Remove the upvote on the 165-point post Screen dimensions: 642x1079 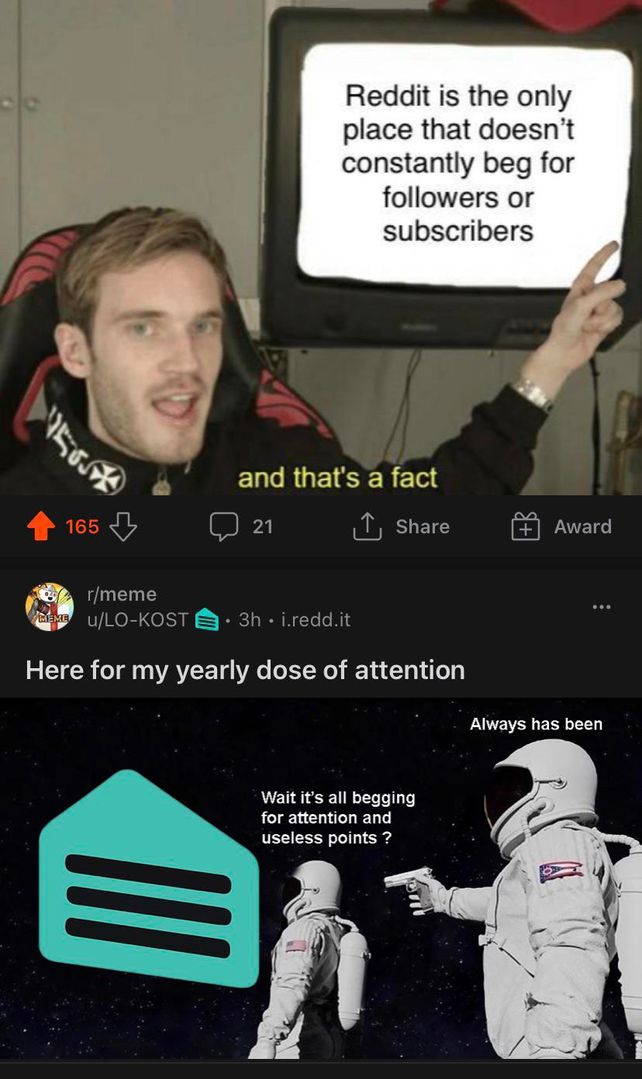click(x=43, y=527)
